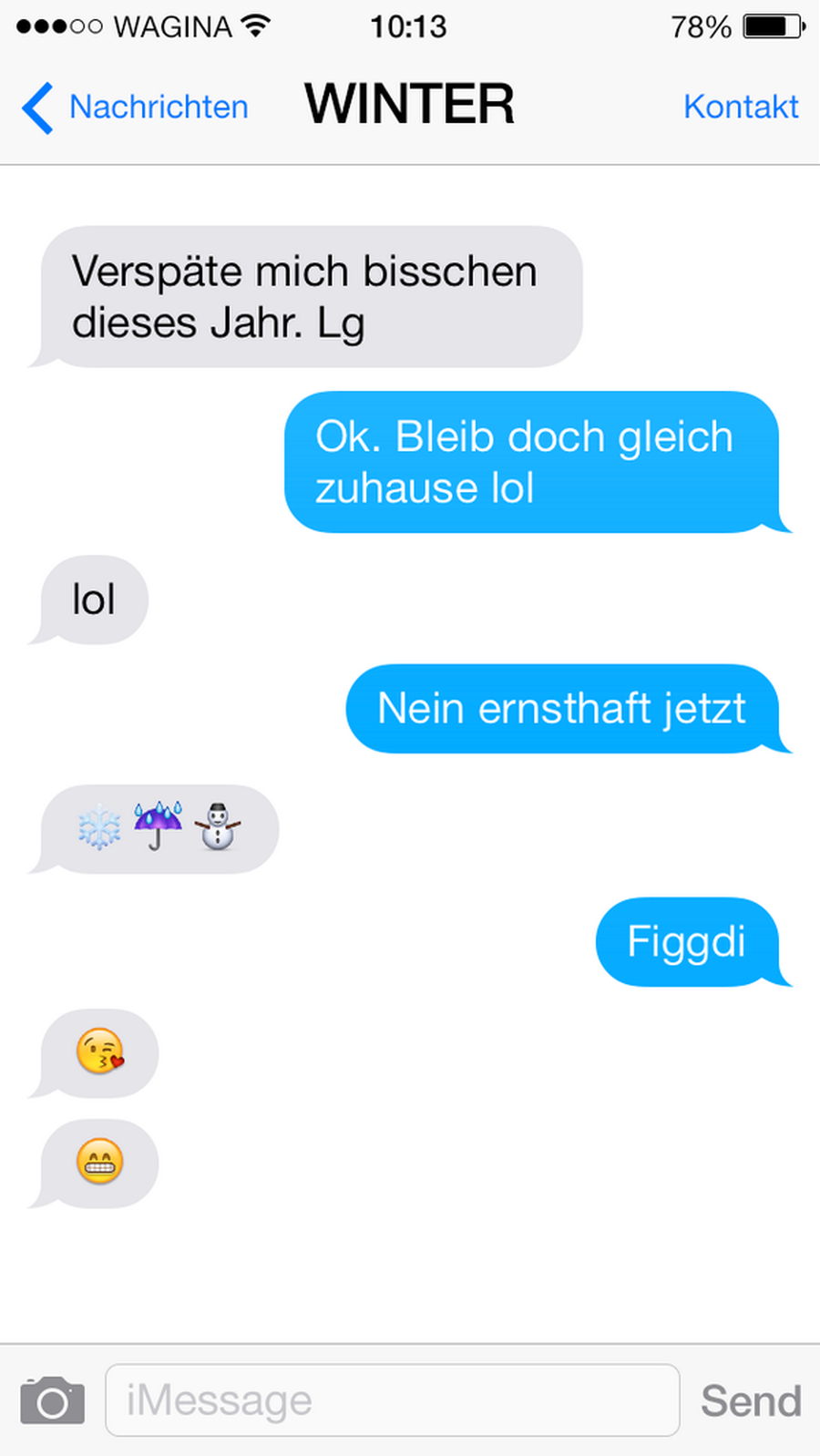
Task: Open Kontakt details for WINTER
Action: [740, 108]
